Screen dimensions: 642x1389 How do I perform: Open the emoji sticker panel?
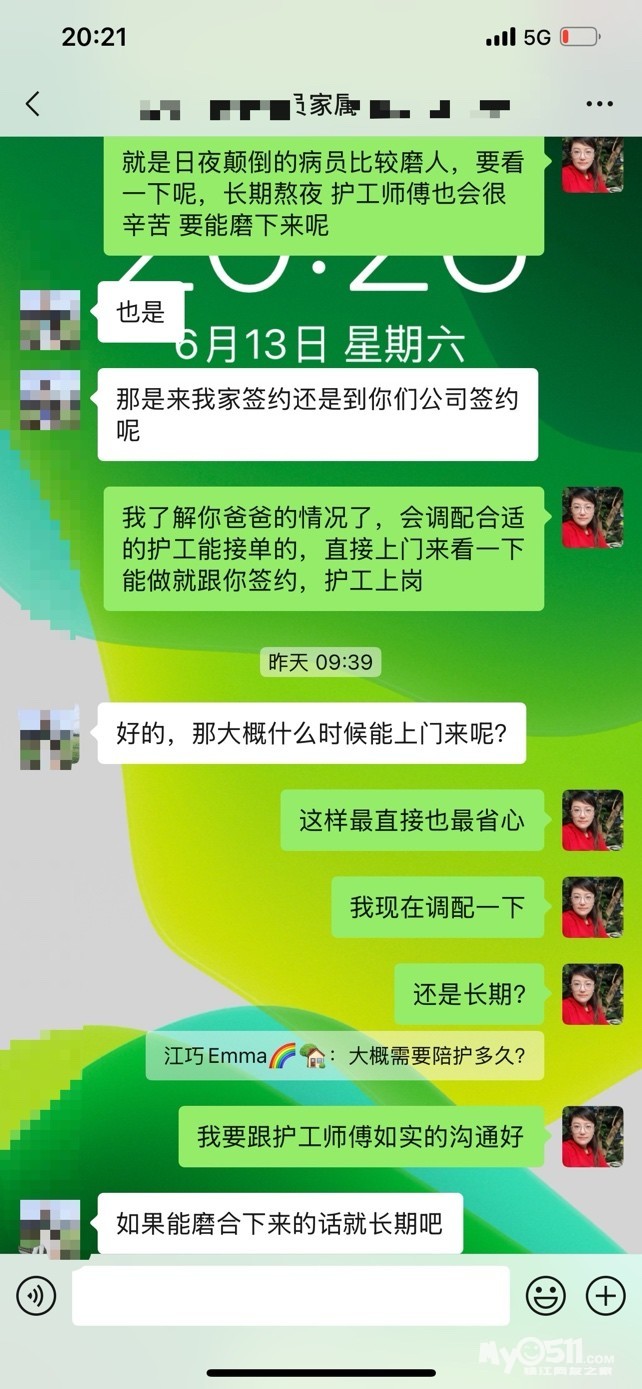546,1297
